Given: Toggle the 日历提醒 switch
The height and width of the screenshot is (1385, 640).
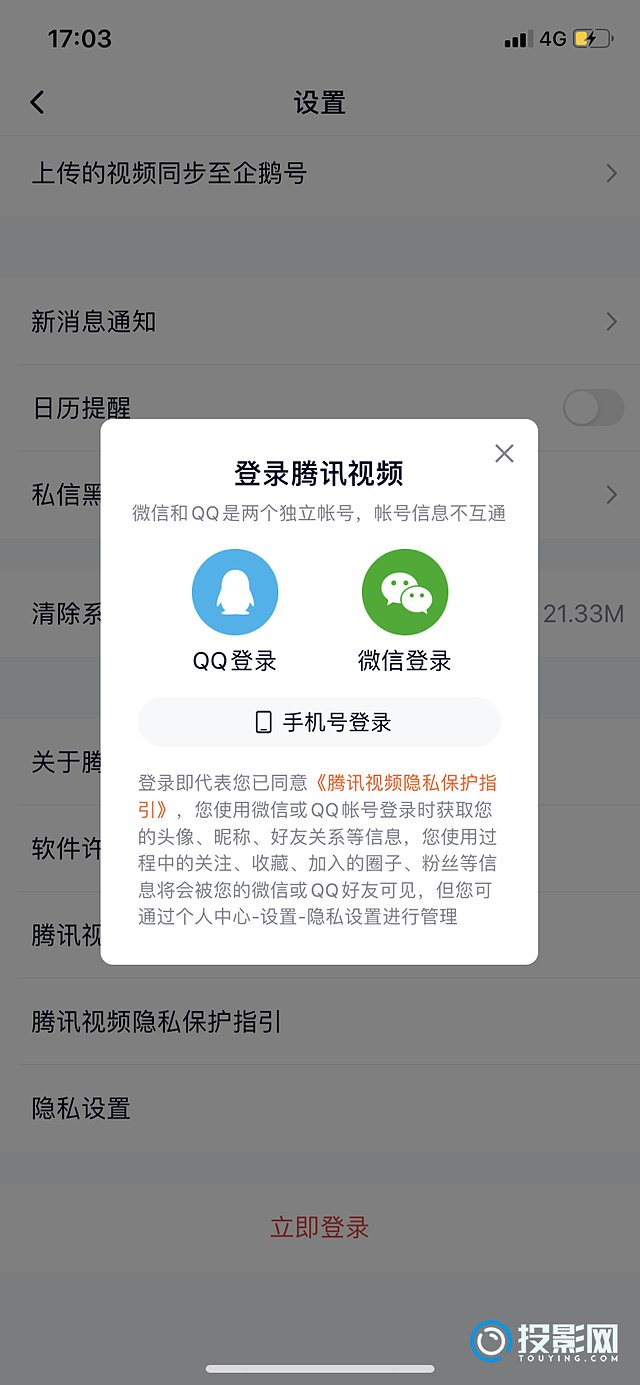Looking at the screenshot, I should point(593,408).
